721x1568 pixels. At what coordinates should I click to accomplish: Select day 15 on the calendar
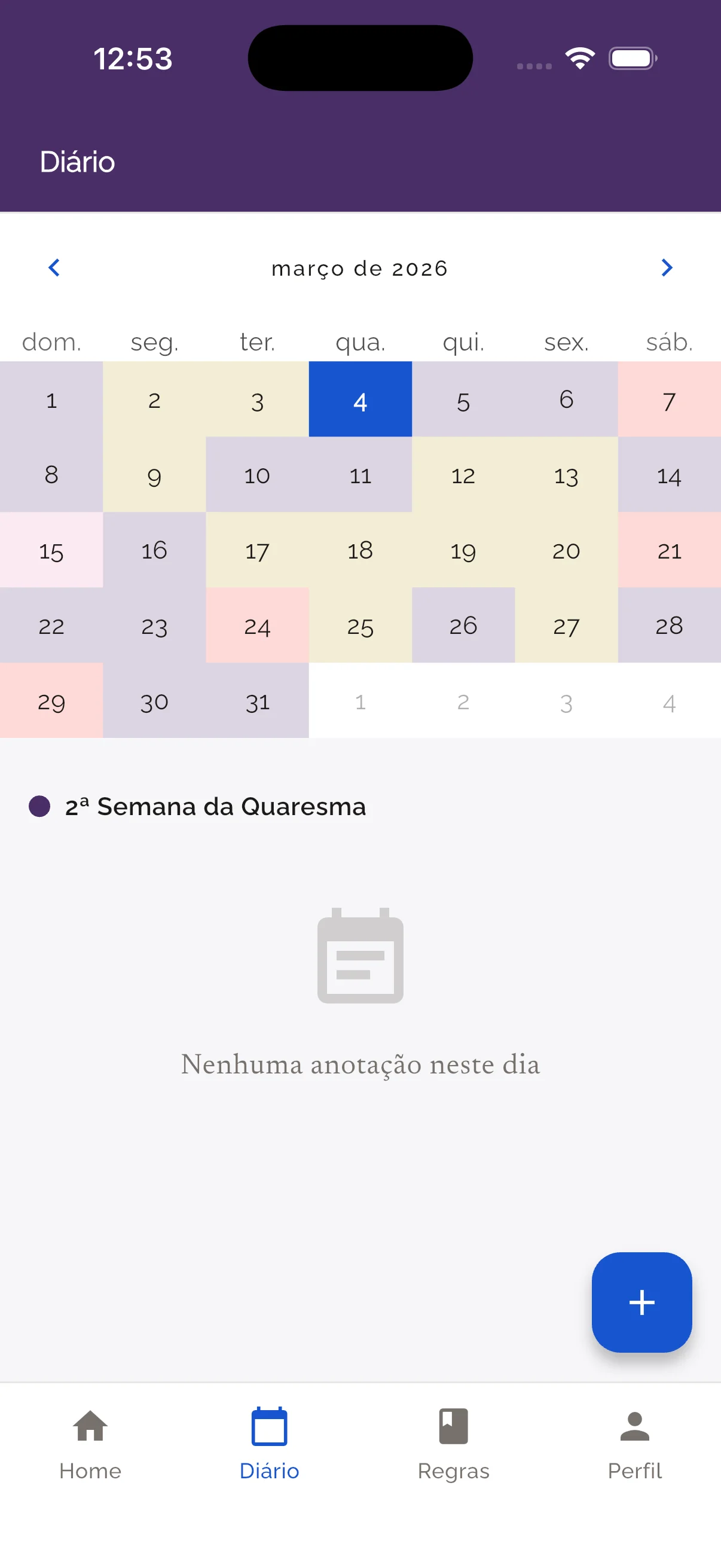[52, 551]
